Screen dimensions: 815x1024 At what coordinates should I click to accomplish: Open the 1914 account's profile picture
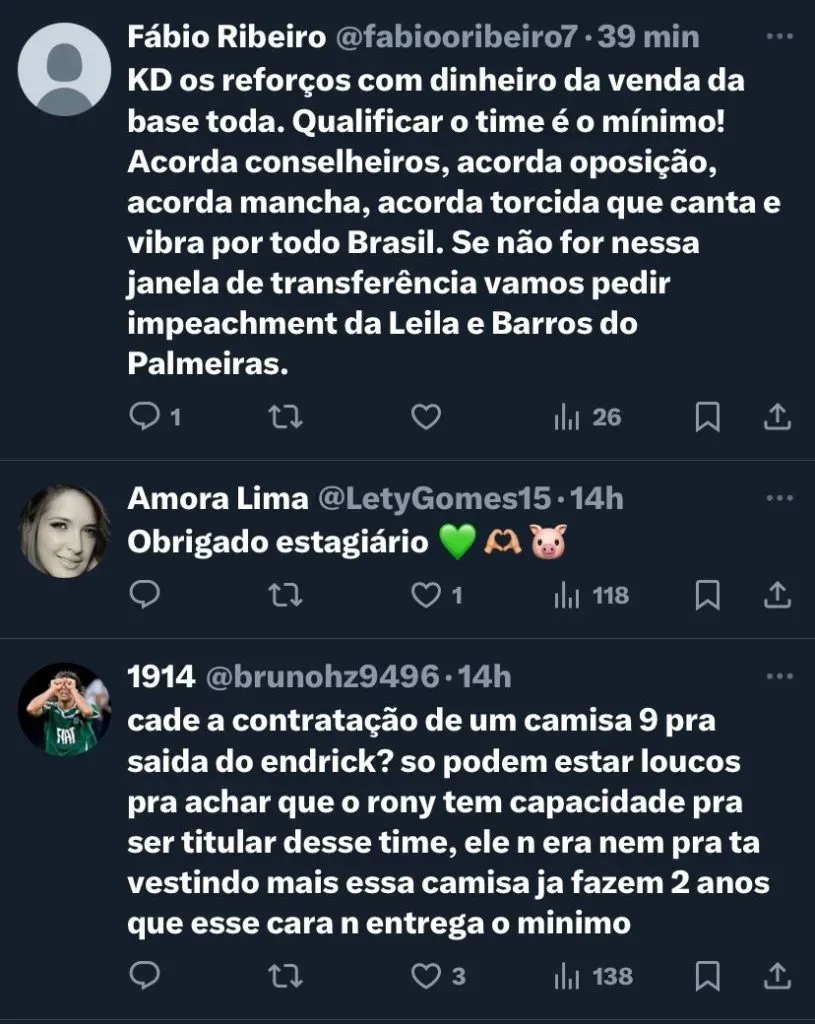point(65,709)
